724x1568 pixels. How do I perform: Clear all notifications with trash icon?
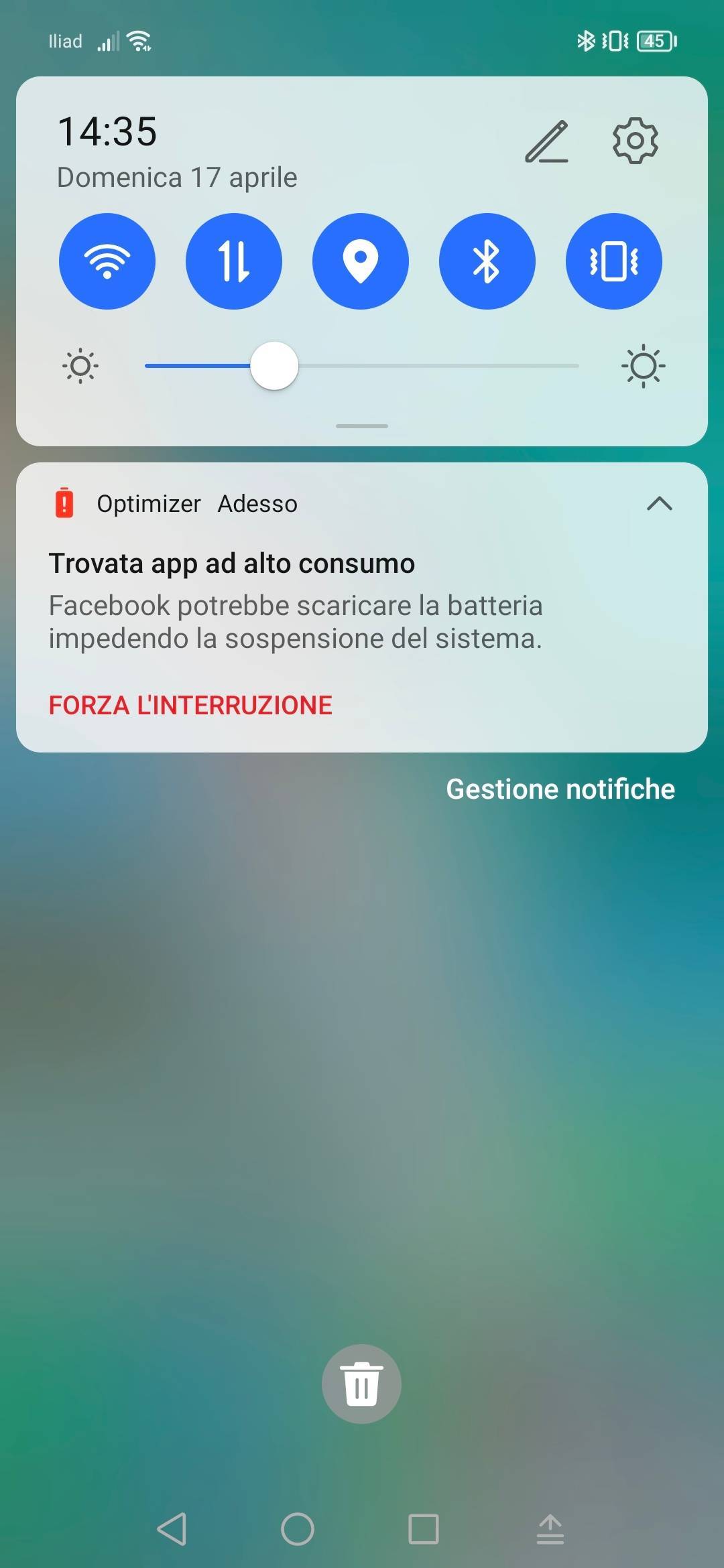click(361, 1384)
